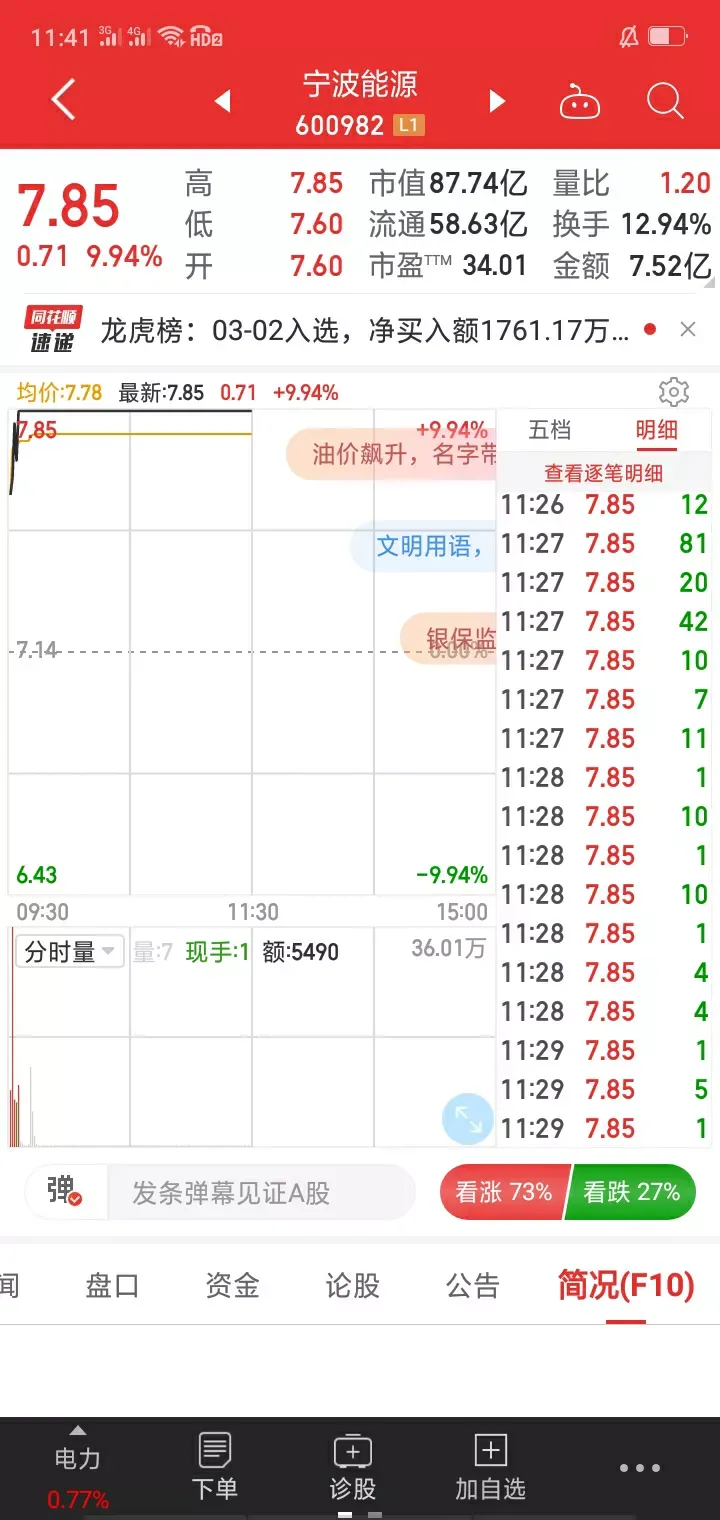Tap 下单 in bottom bar
This screenshot has width=720, height=1520.
[x=214, y=1467]
